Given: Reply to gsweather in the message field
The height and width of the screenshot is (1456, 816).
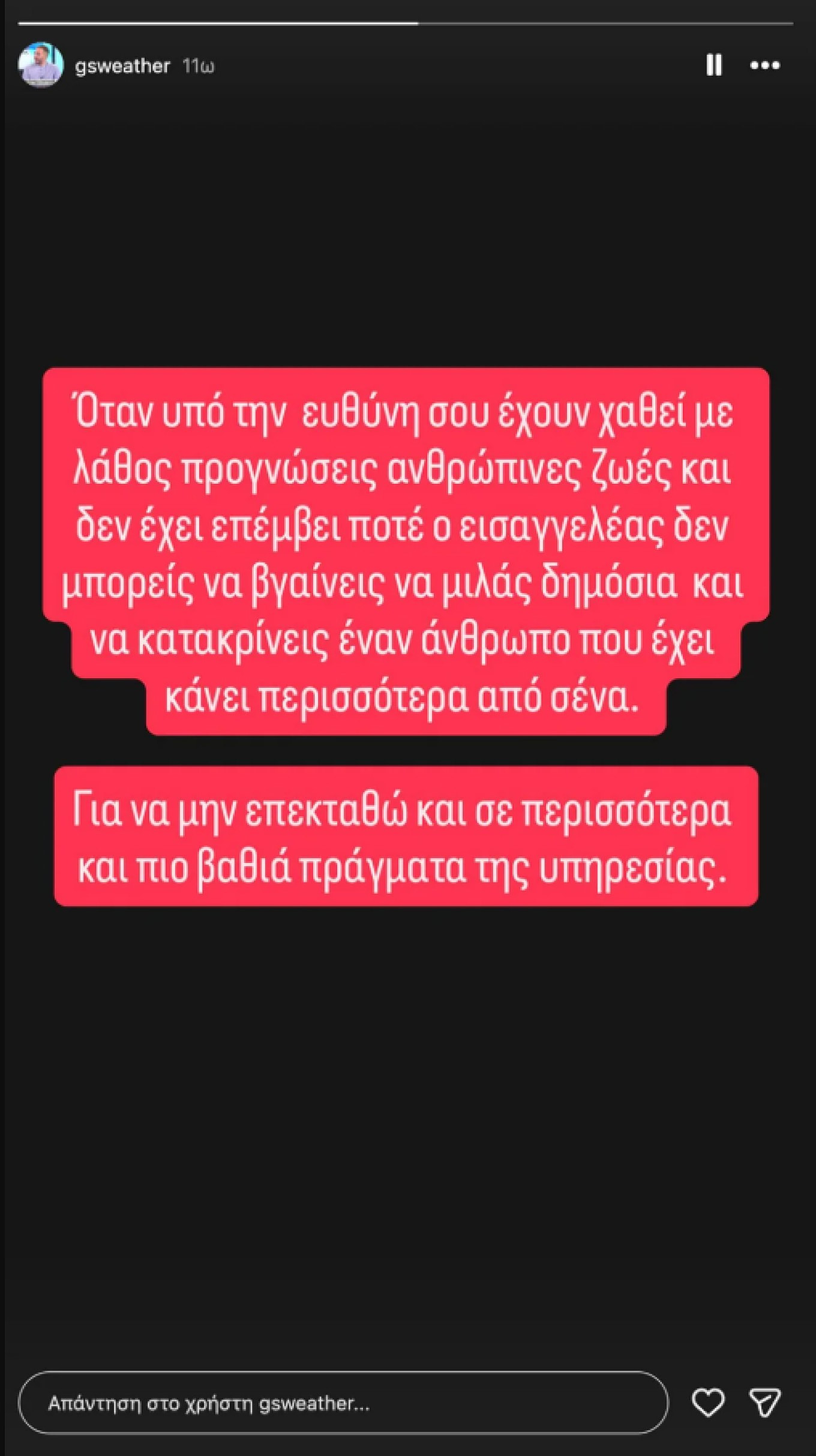Looking at the screenshot, I should pos(343,1403).
